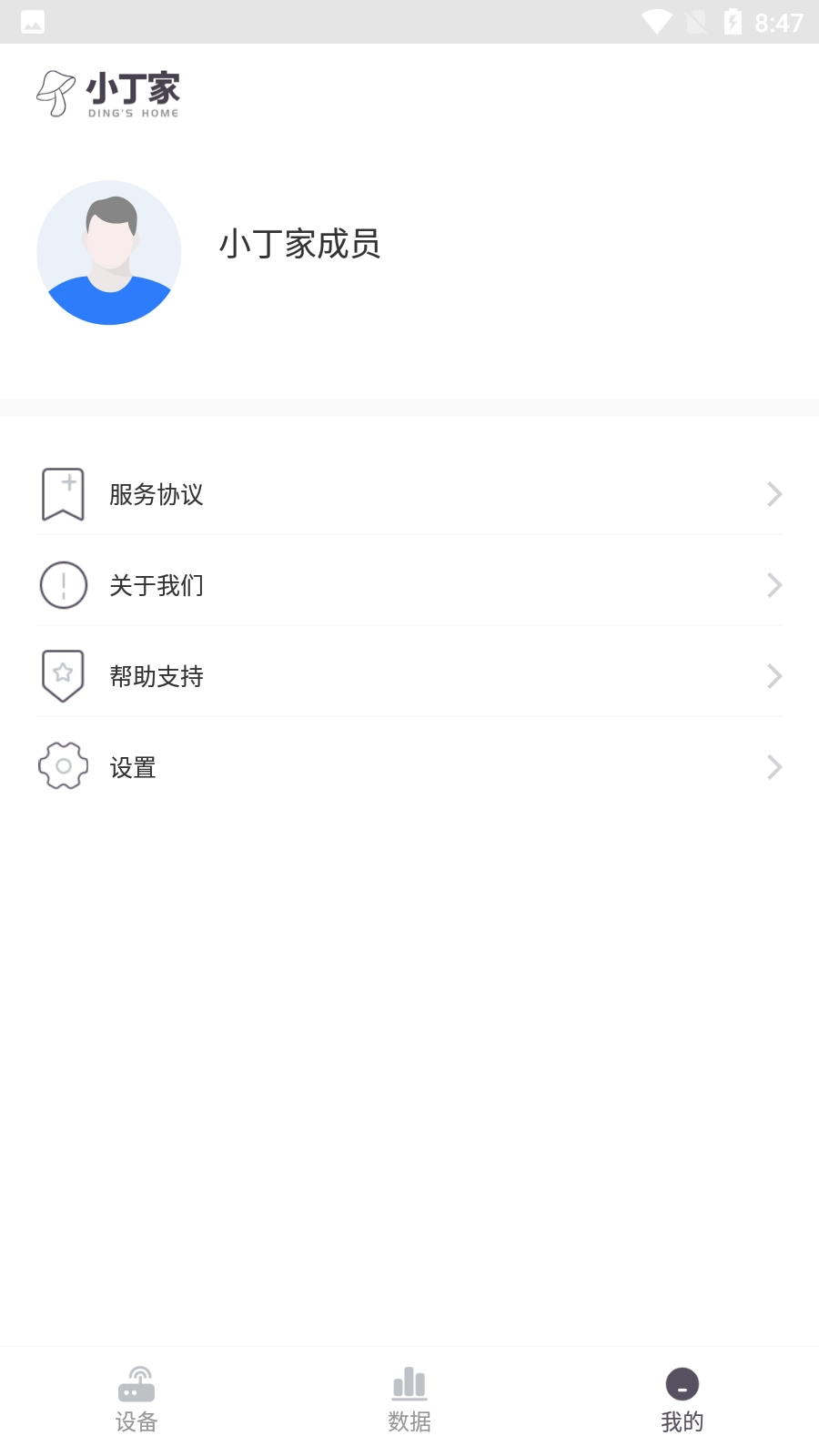Open the 服务协议 bookmark icon

(x=63, y=494)
